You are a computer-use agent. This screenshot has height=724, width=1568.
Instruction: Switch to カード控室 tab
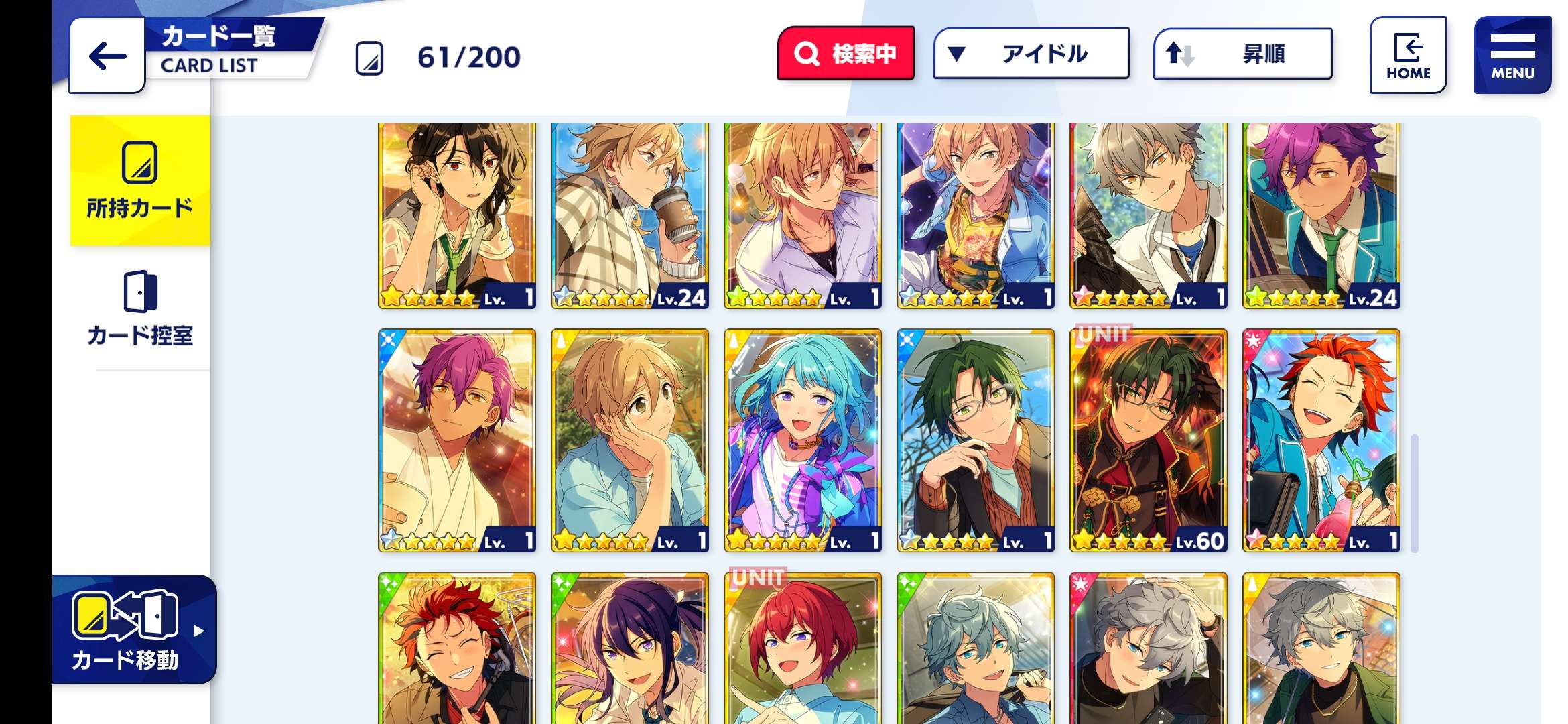(x=140, y=309)
